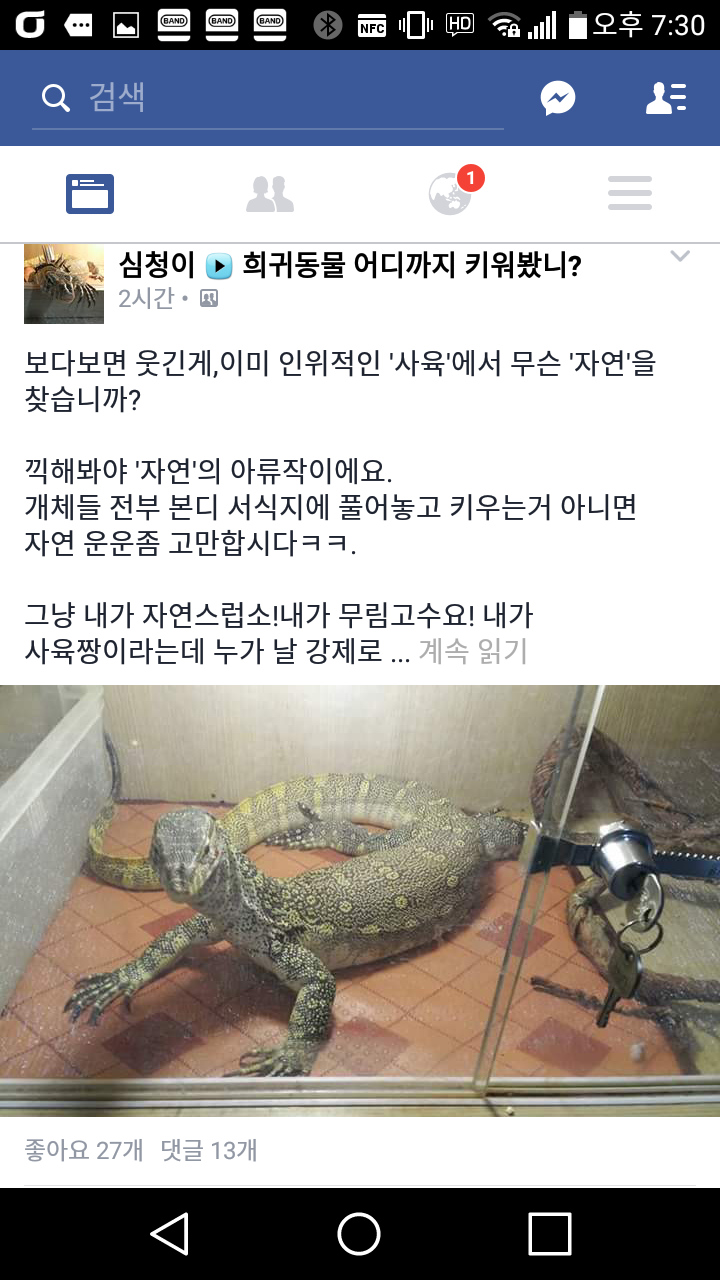The width and height of the screenshot is (720, 1280).
Task: Open the notifications globe tab
Action: (450, 194)
